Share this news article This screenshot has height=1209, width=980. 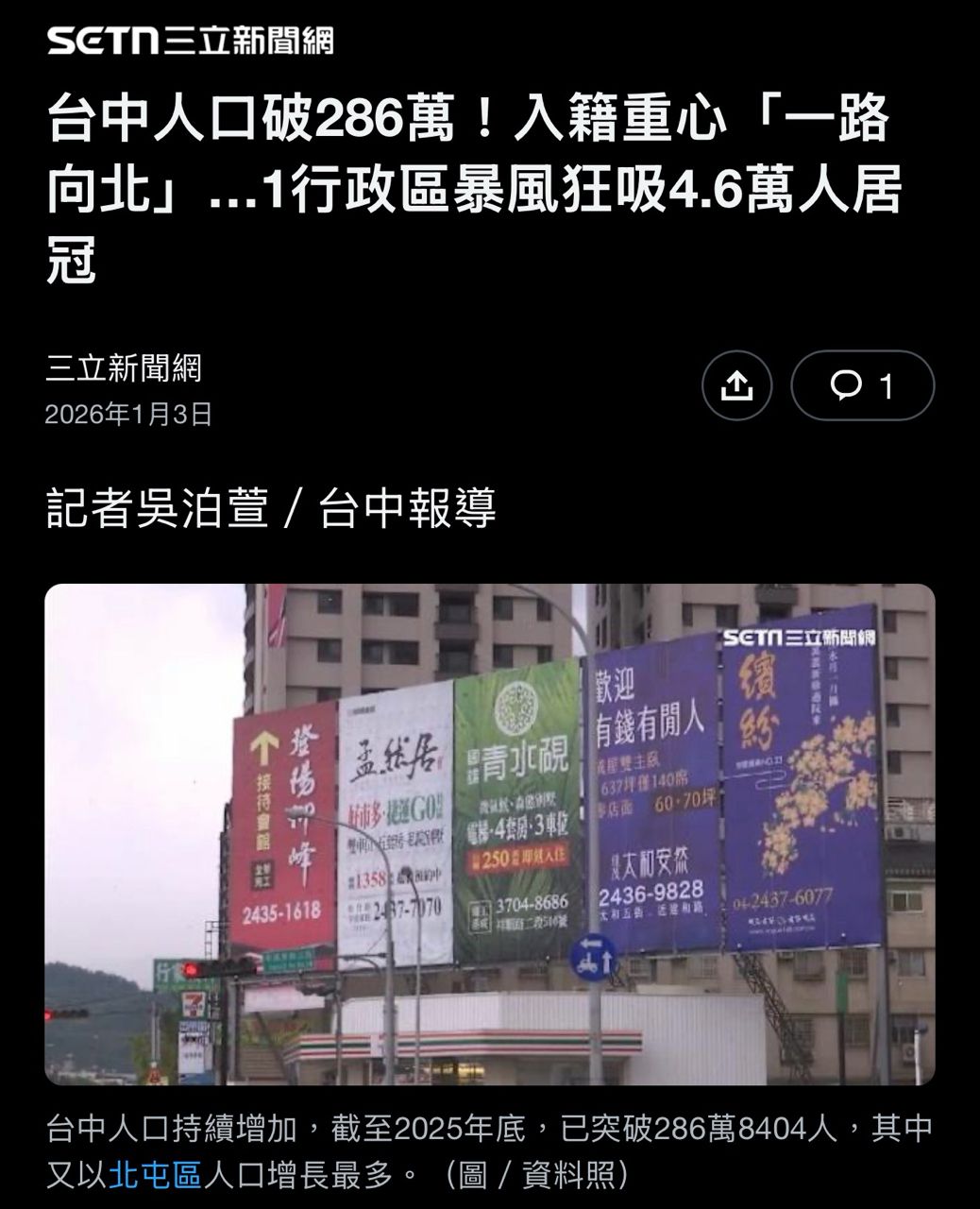736,385
